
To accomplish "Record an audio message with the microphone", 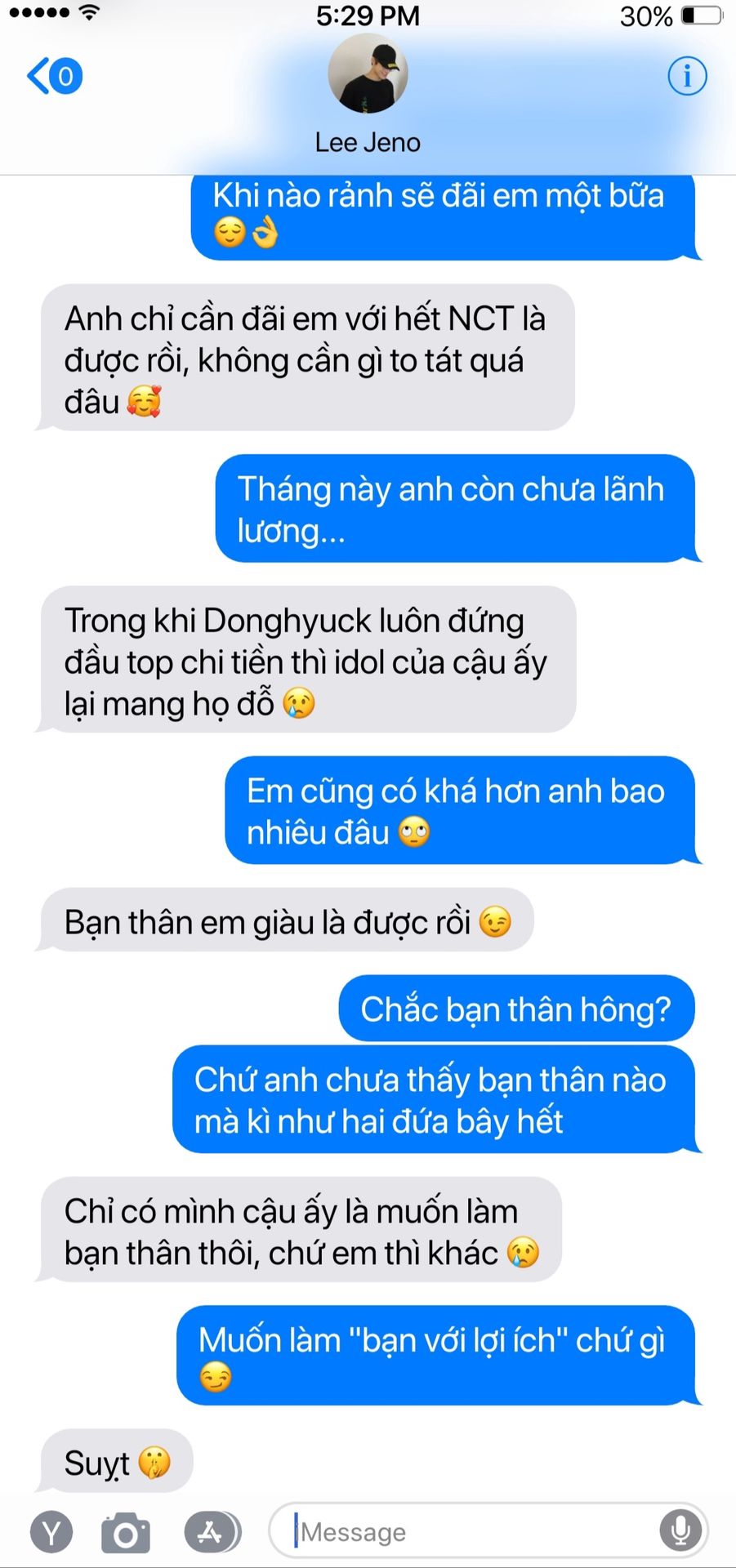I will pos(680,1531).
